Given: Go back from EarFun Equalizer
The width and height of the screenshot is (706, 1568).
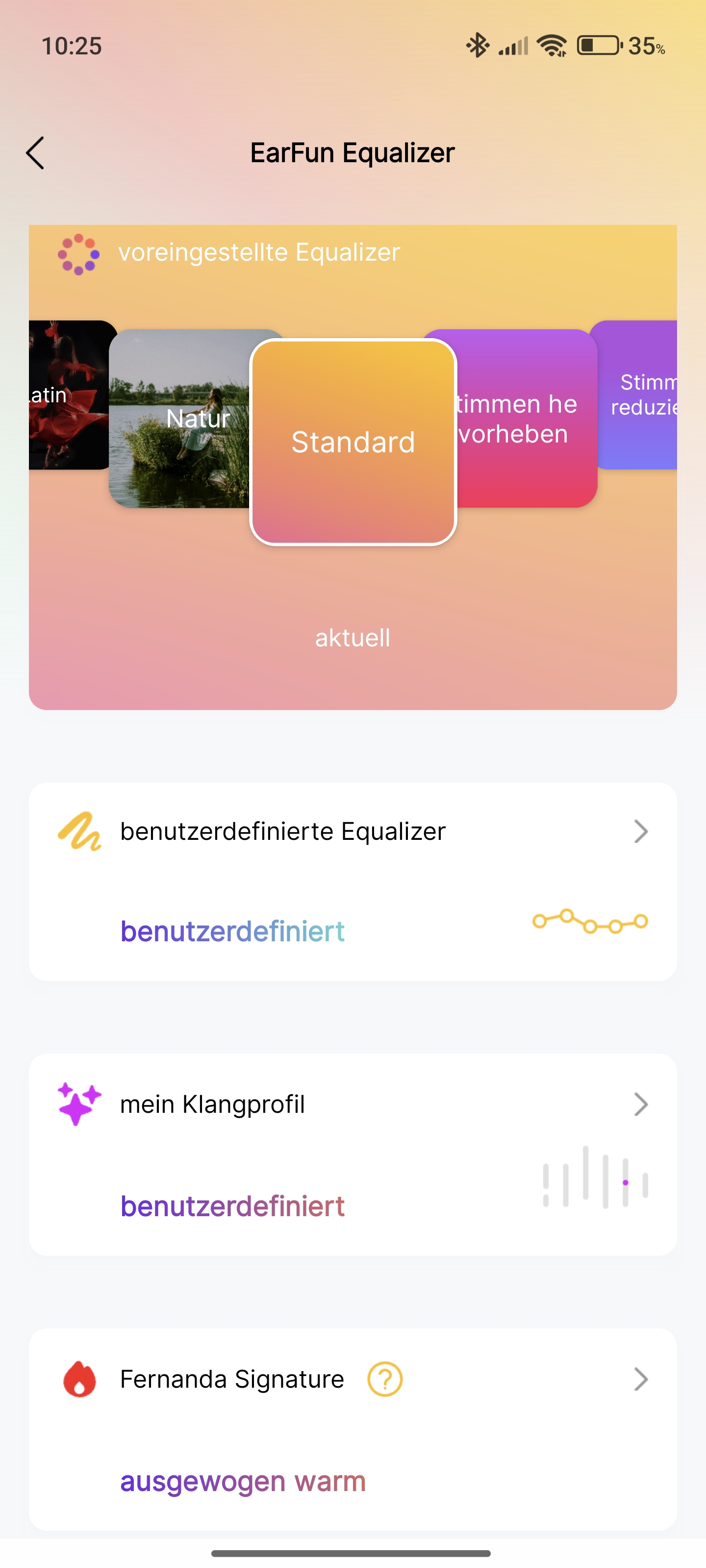Looking at the screenshot, I should point(35,153).
